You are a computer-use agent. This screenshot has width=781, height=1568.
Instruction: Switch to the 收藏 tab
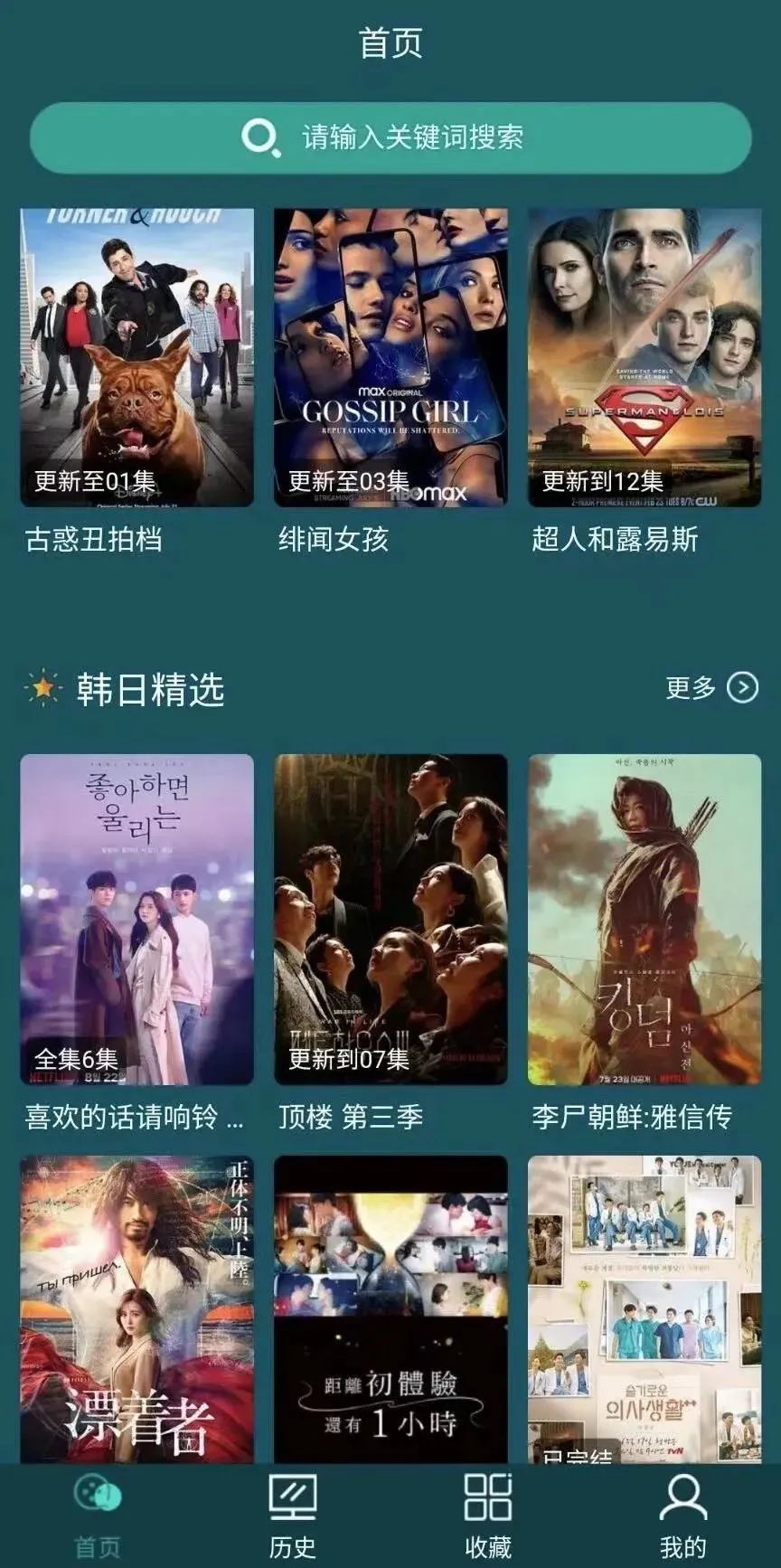(488, 1517)
